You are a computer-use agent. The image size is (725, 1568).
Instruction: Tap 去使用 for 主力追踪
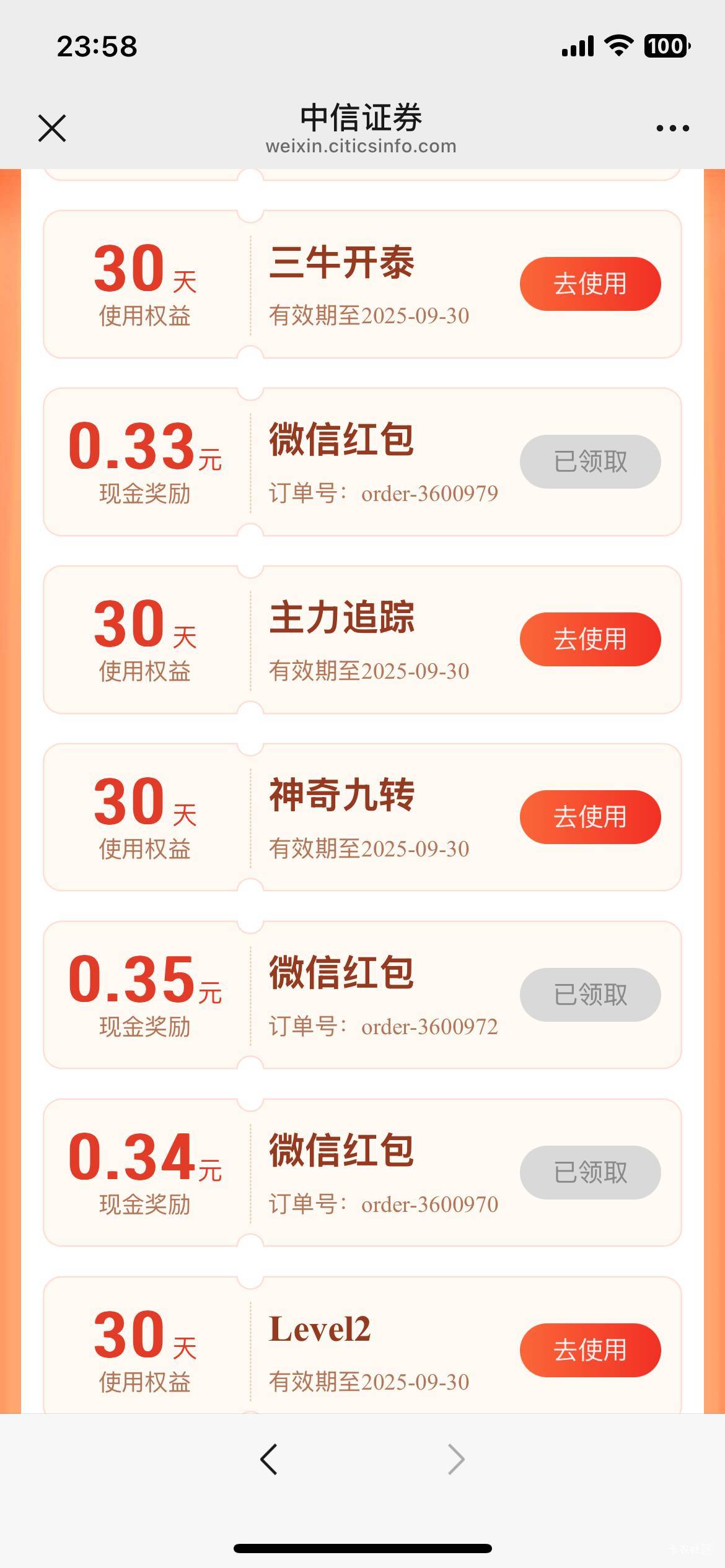590,639
